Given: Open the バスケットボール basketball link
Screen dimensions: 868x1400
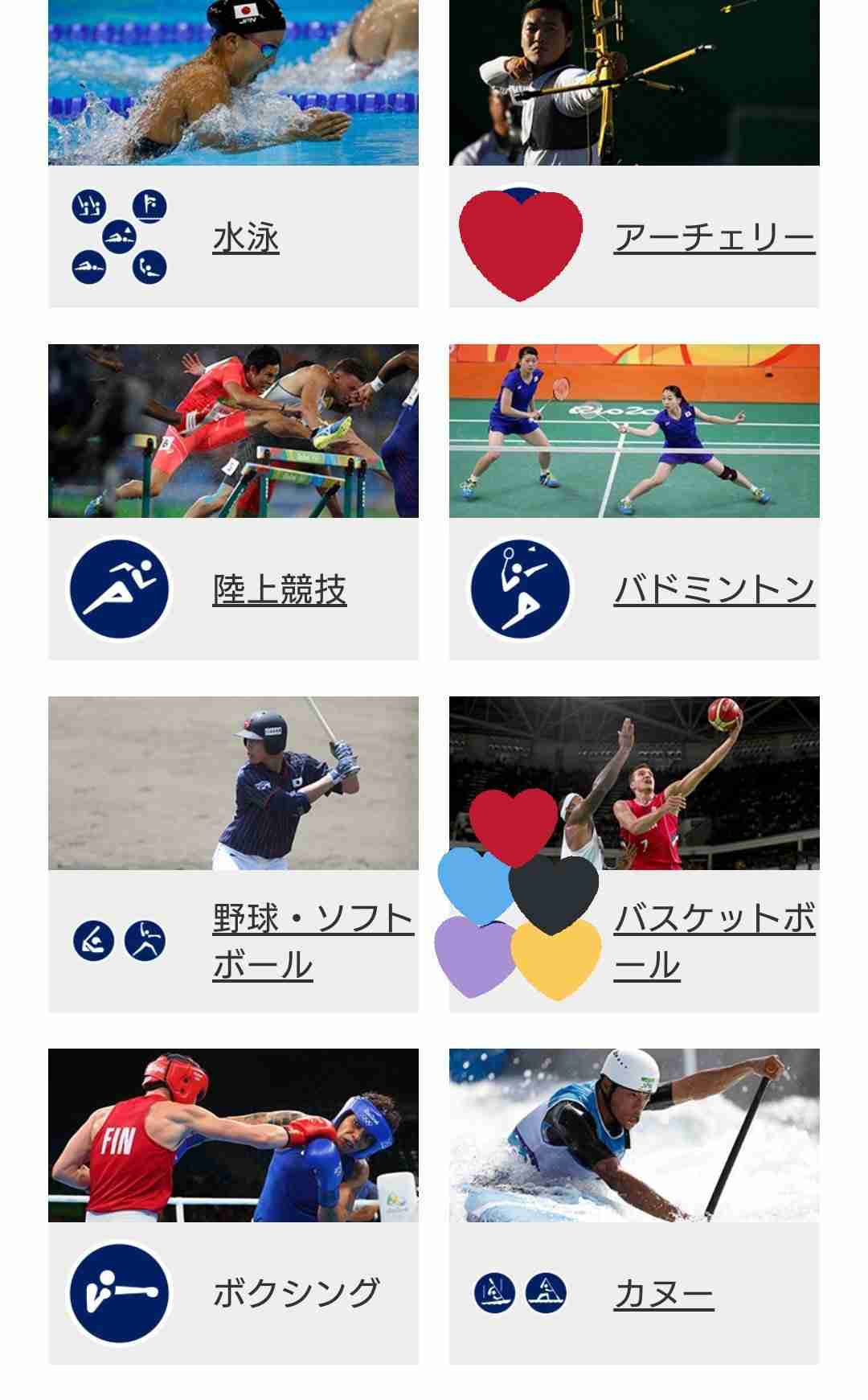Looking at the screenshot, I should [x=714, y=942].
